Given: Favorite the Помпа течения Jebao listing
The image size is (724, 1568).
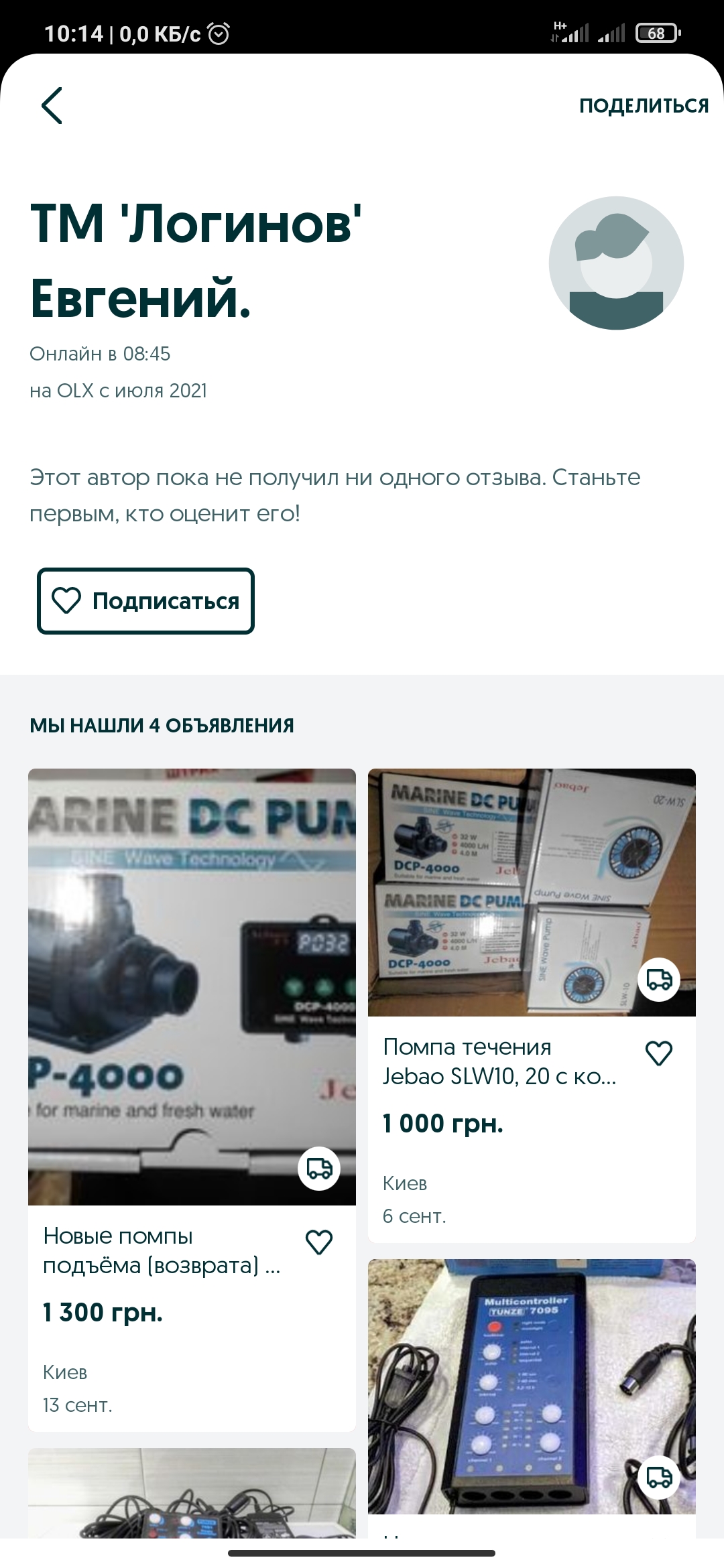Looking at the screenshot, I should click(x=658, y=1053).
